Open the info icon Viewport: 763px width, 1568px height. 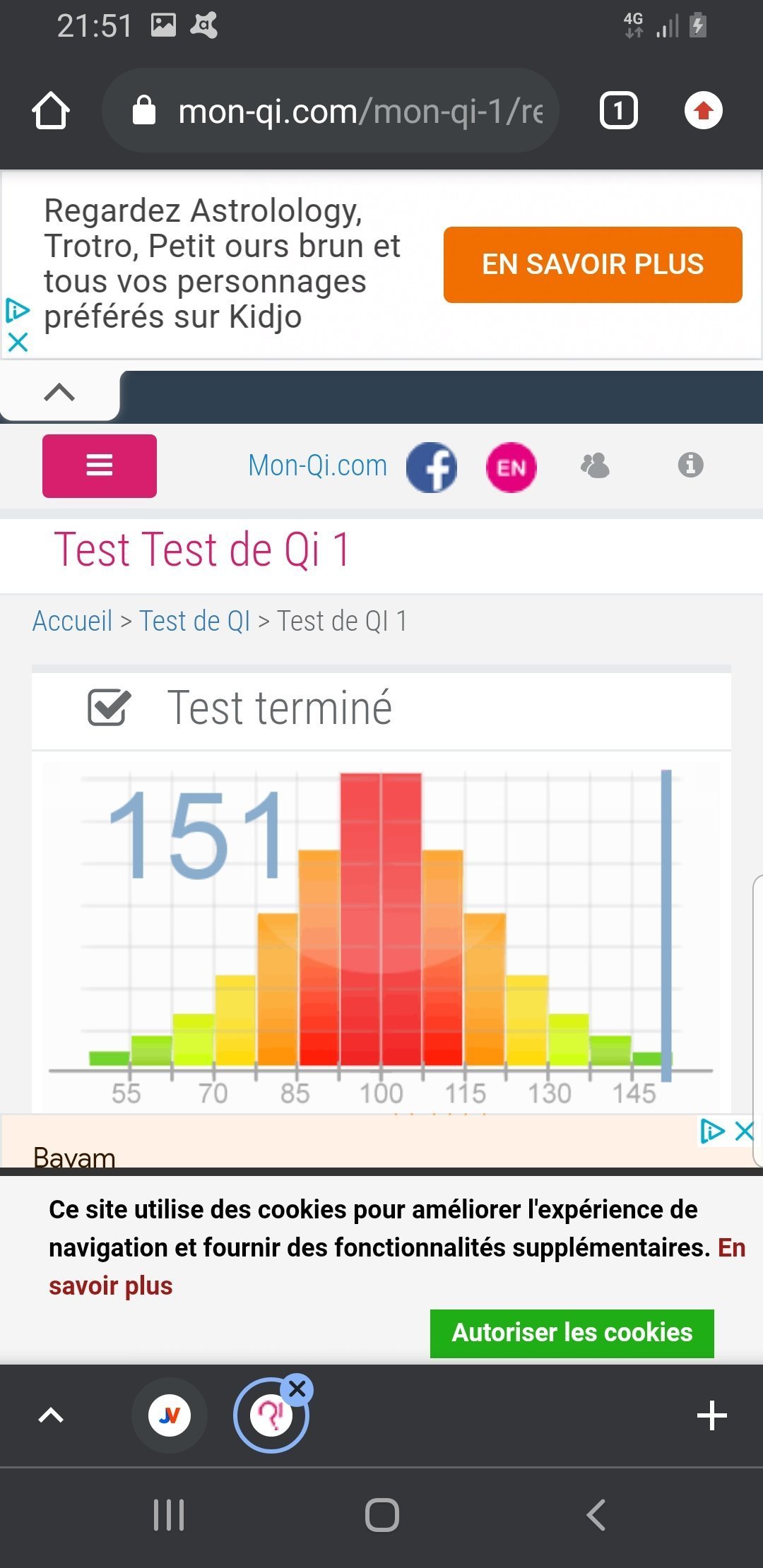[690, 465]
